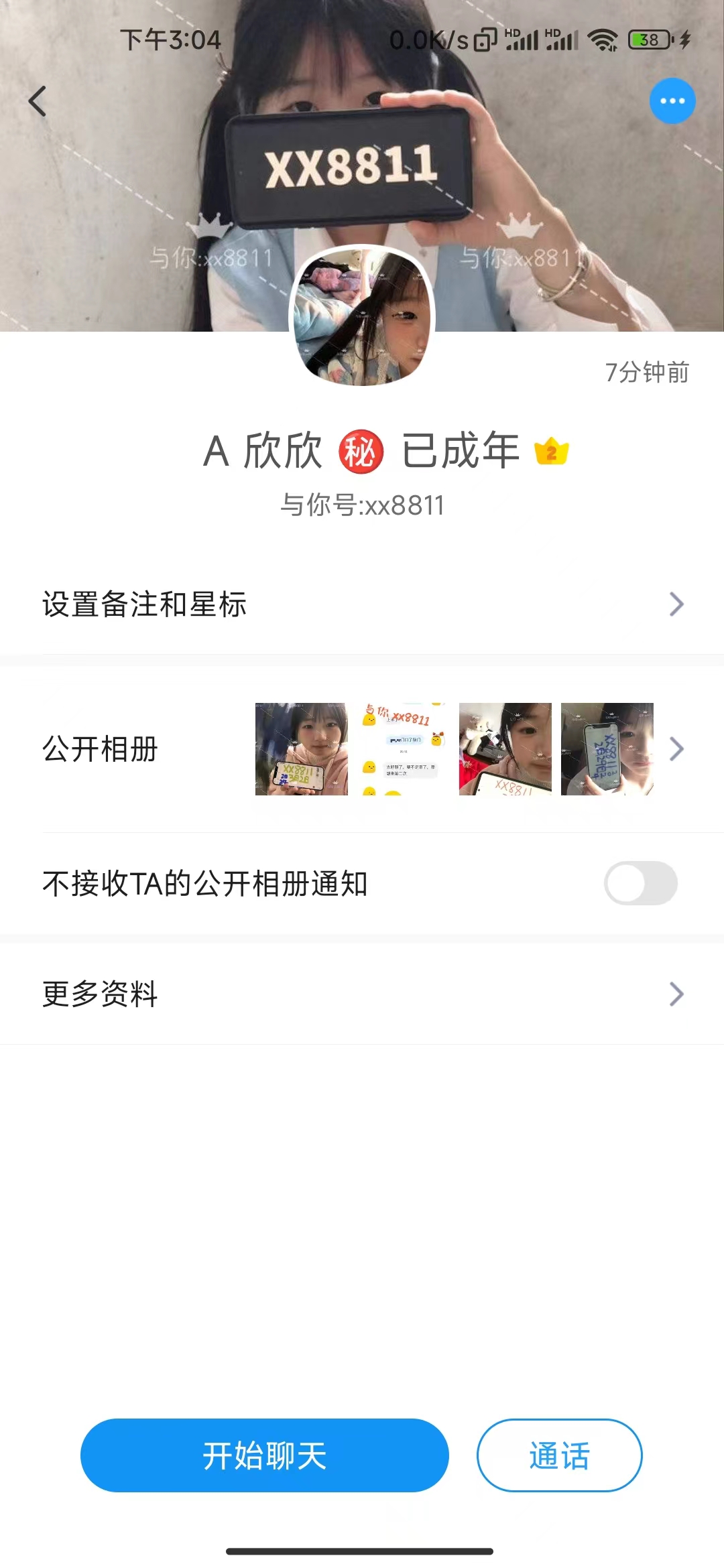Tap the 开始聊天 button
Image resolution: width=724 pixels, height=1568 pixels.
(x=264, y=1455)
